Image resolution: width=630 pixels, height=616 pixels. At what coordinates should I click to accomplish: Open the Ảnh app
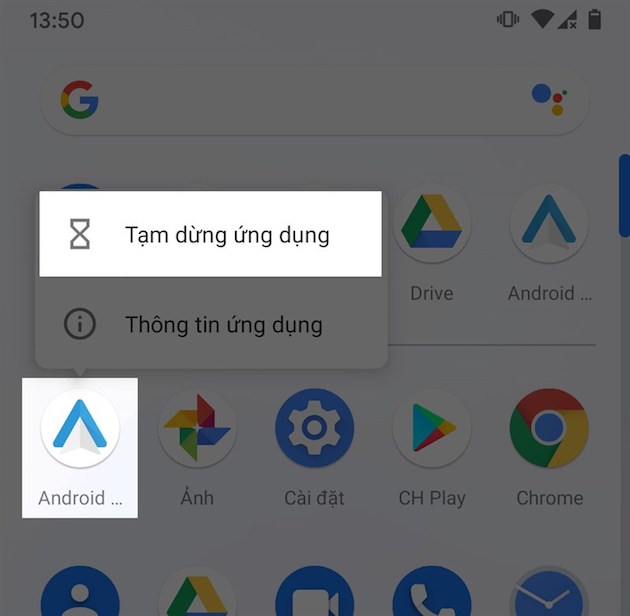(197, 428)
